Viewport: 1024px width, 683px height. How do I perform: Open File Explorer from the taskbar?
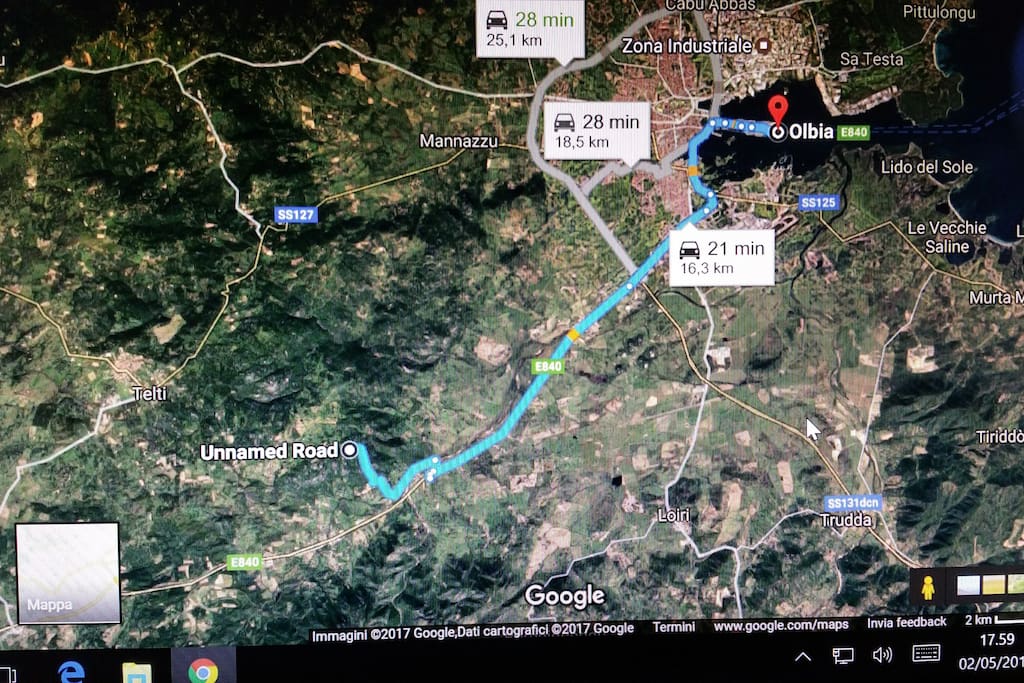tap(136, 671)
